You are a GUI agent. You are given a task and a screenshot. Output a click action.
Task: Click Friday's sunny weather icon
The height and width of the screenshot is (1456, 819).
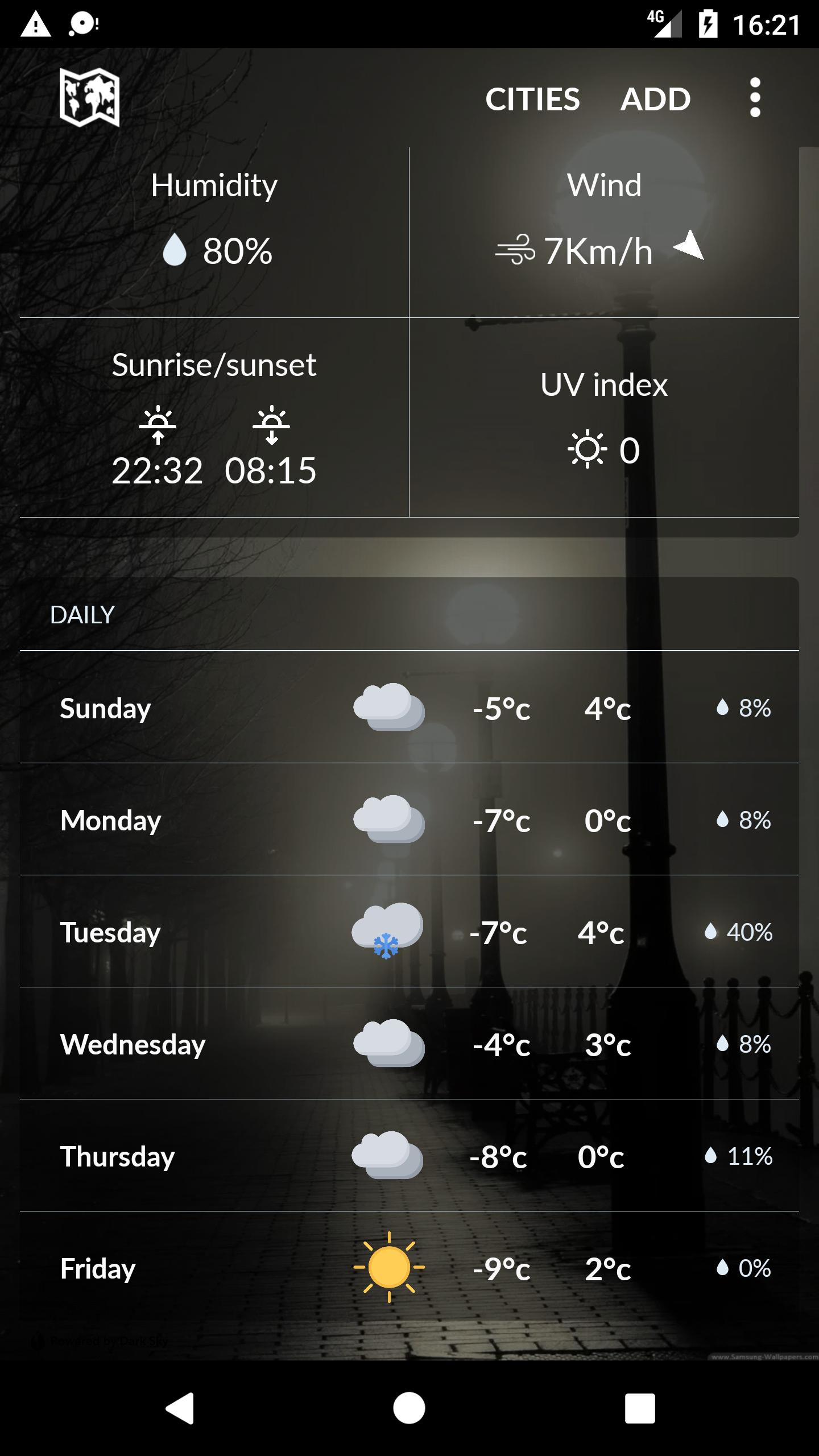[388, 1266]
